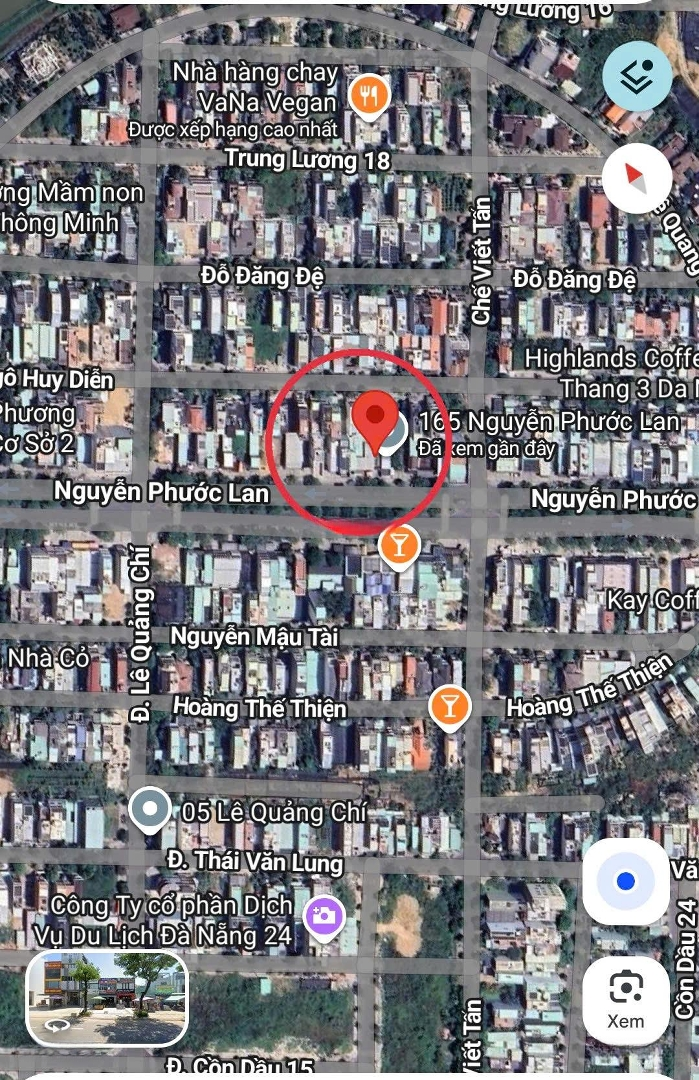Open the Xem lens button
The height and width of the screenshot is (1080, 699).
pyautogui.click(x=626, y=1000)
